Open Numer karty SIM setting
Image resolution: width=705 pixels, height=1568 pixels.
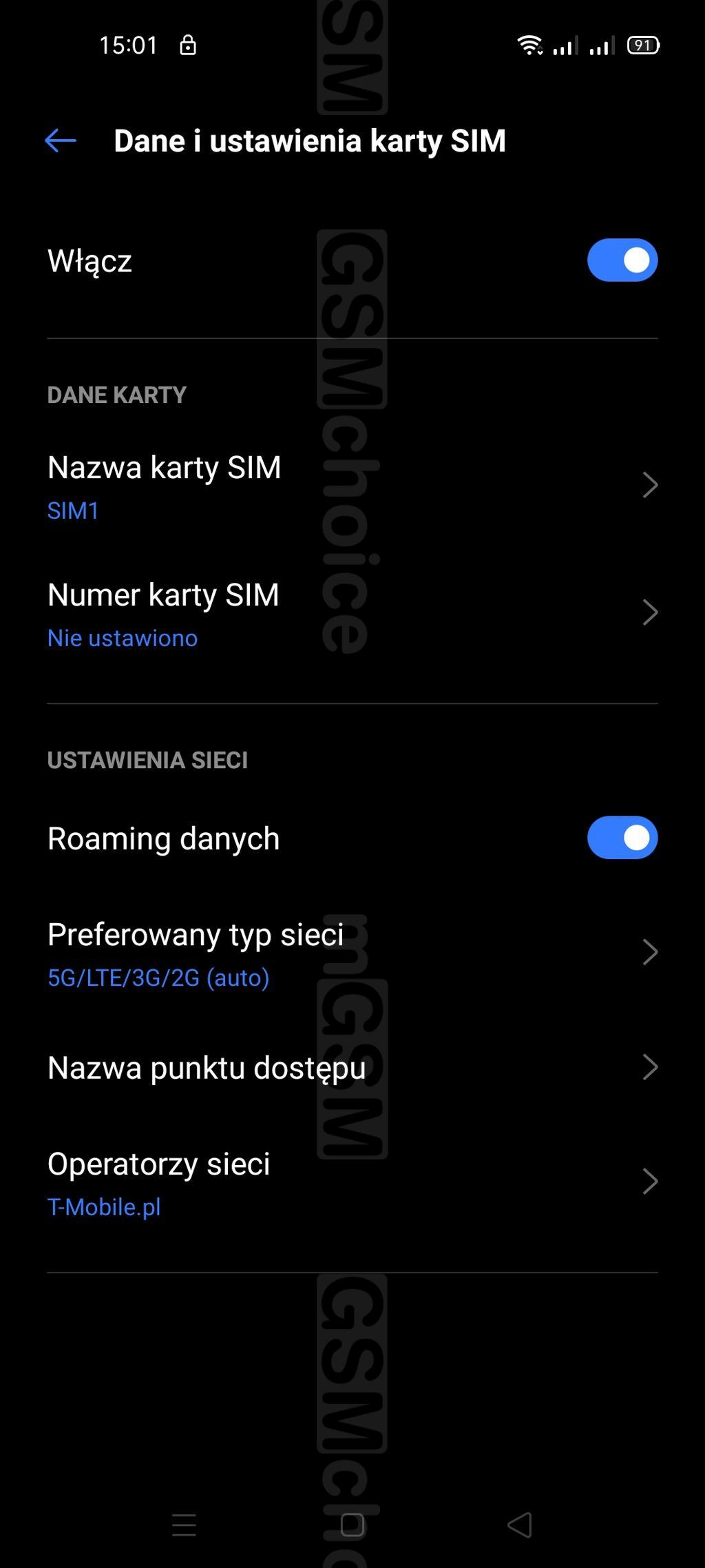352,614
